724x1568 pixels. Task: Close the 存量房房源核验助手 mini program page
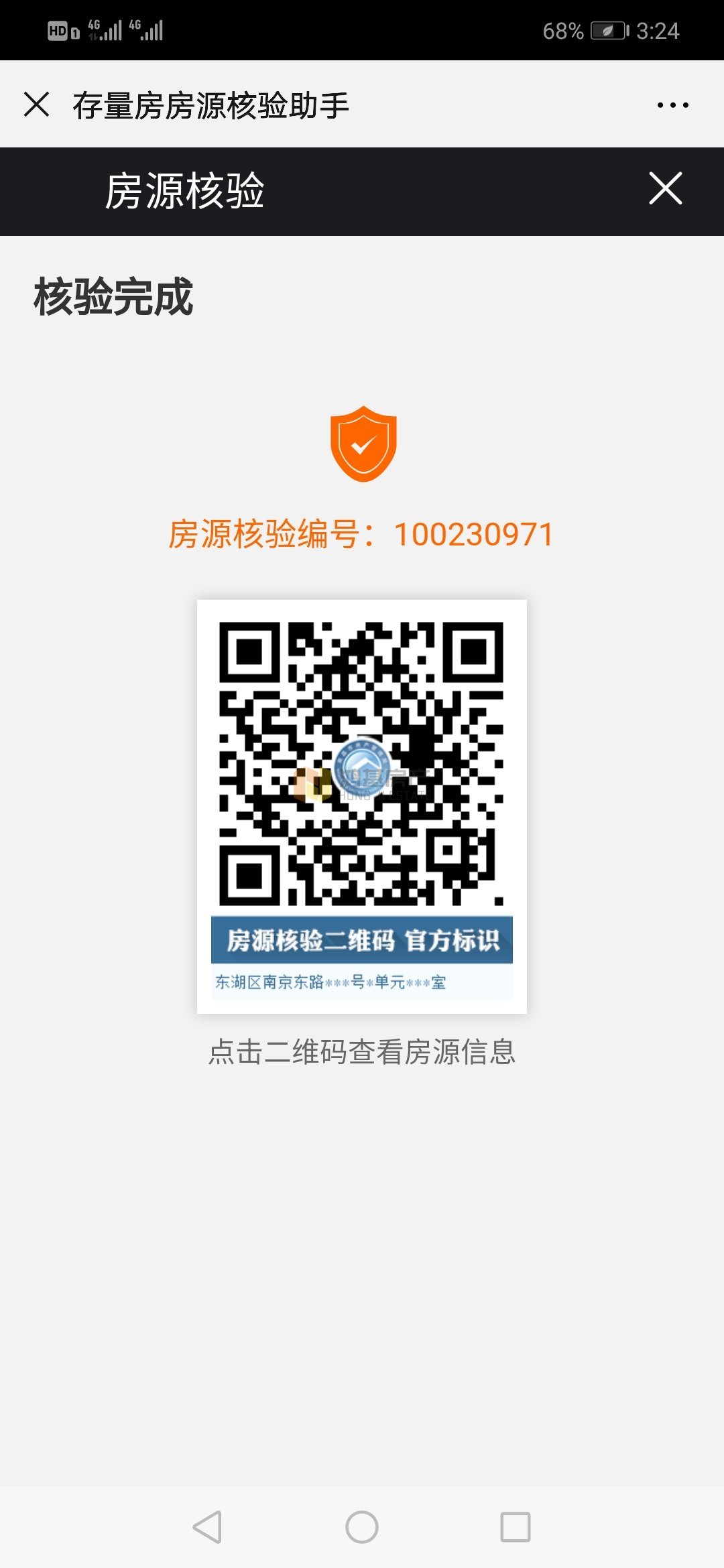click(37, 105)
